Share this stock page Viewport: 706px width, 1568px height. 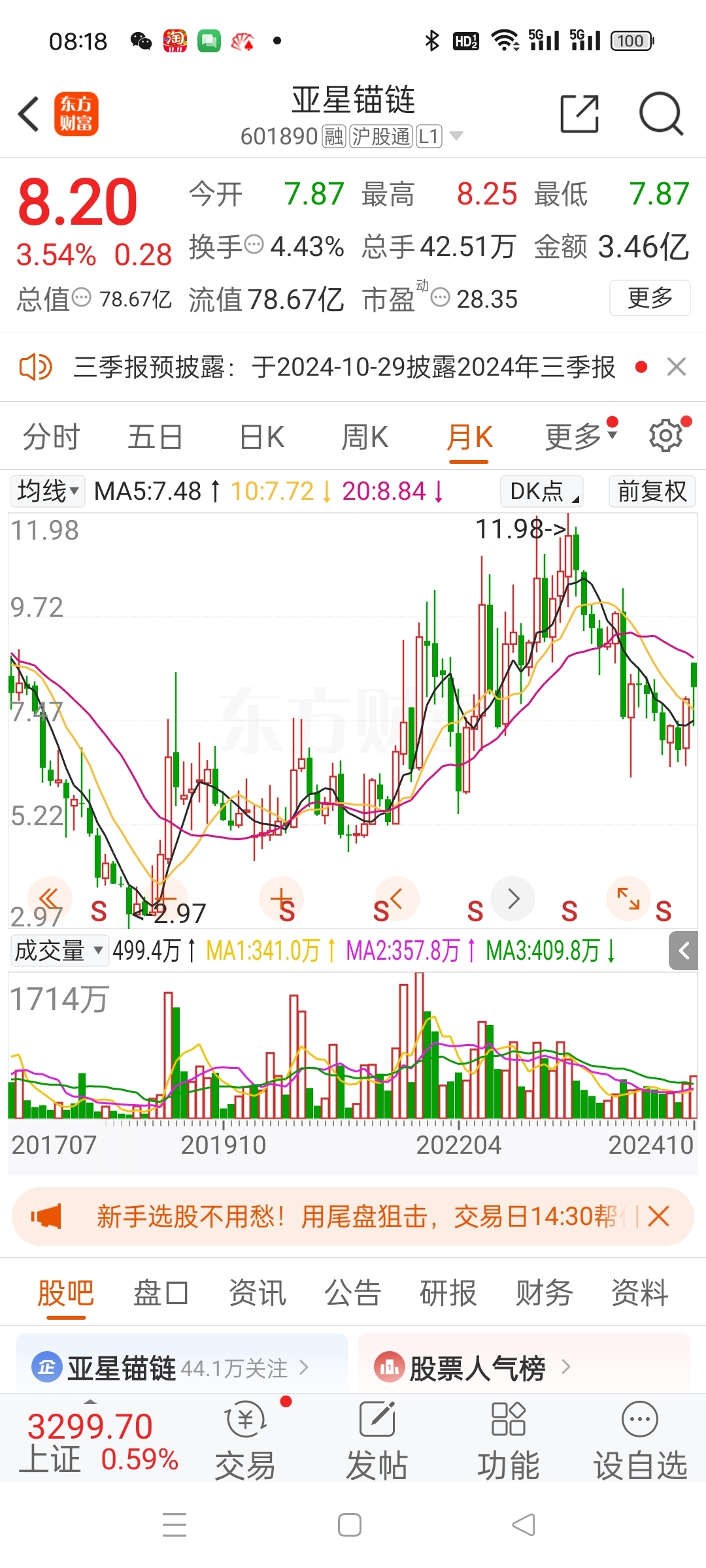click(x=579, y=114)
